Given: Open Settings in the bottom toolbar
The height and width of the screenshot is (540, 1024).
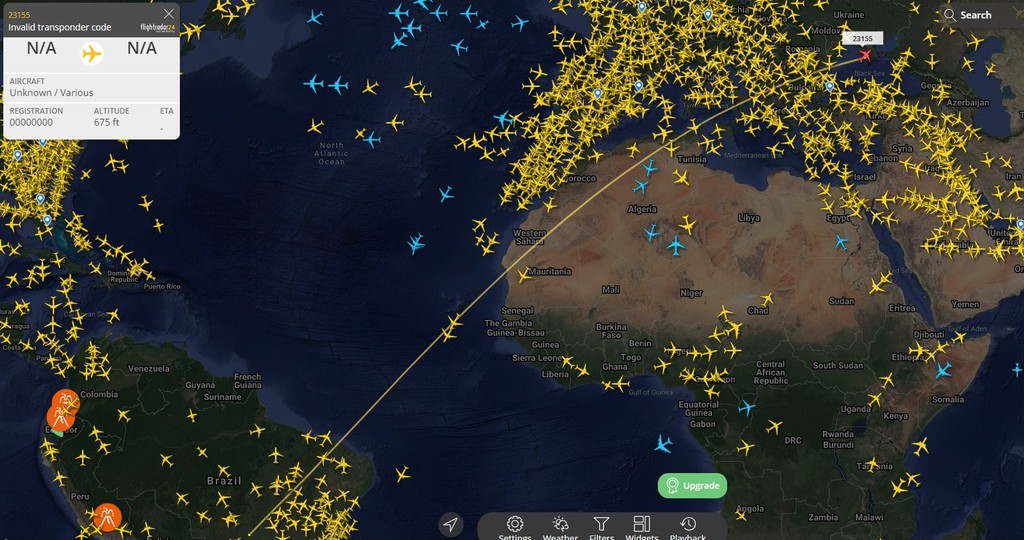Looking at the screenshot, I should coord(515,526).
